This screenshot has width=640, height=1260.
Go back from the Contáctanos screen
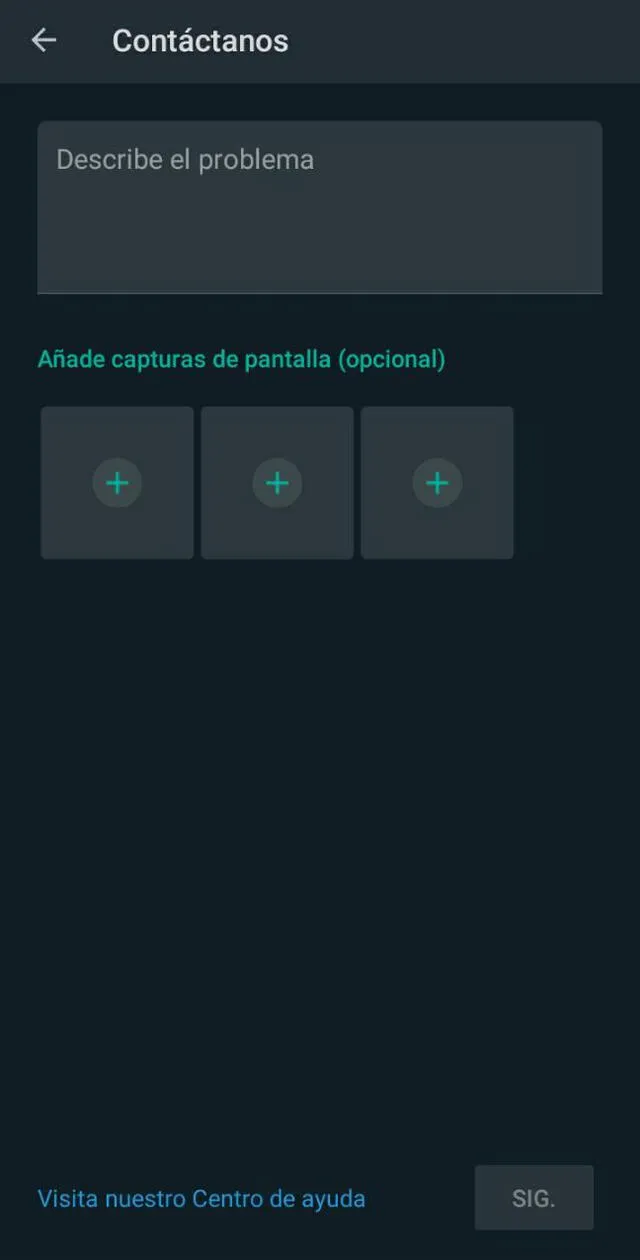(44, 40)
